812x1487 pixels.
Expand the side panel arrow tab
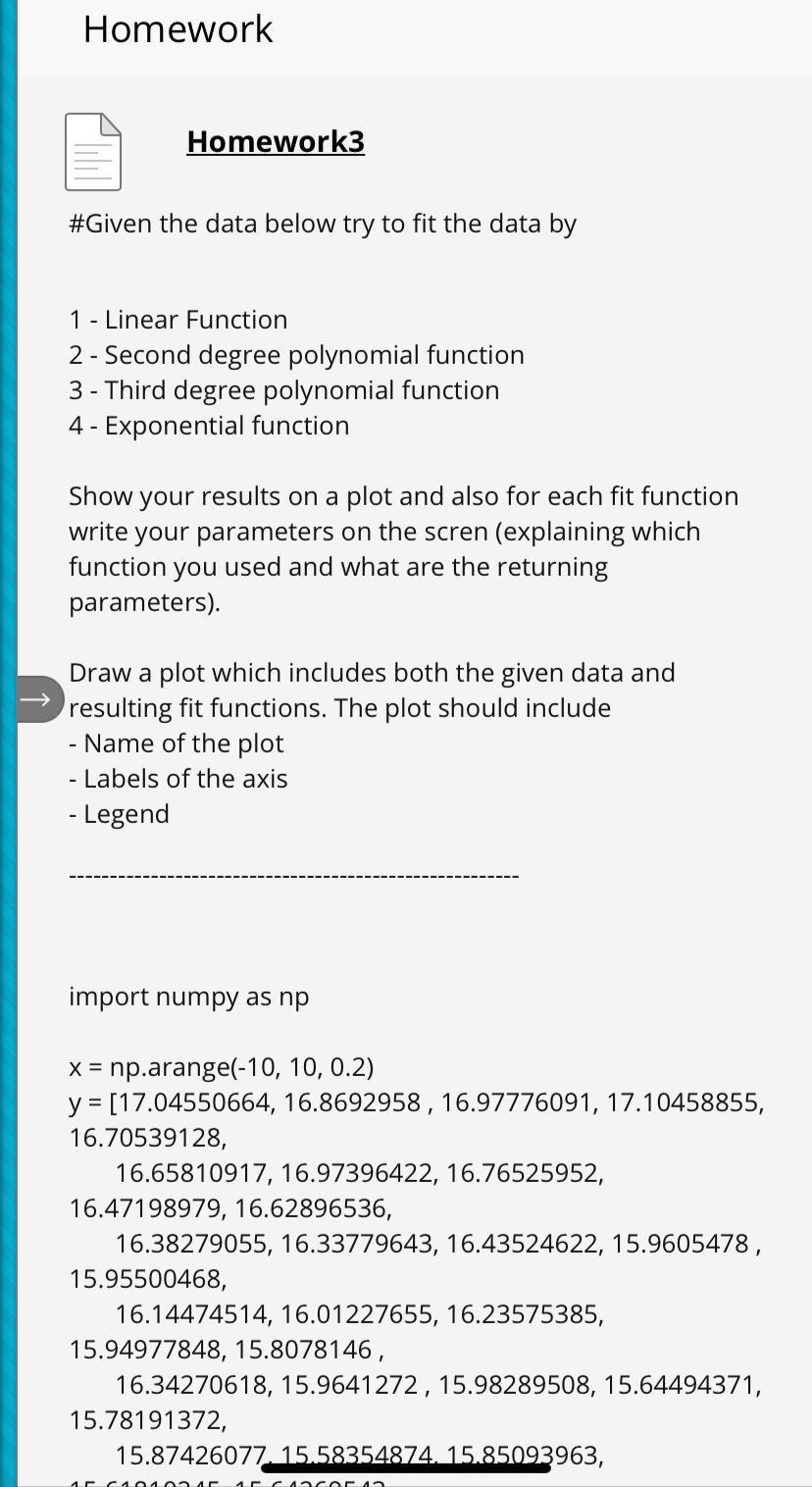pyautogui.click(x=39, y=699)
